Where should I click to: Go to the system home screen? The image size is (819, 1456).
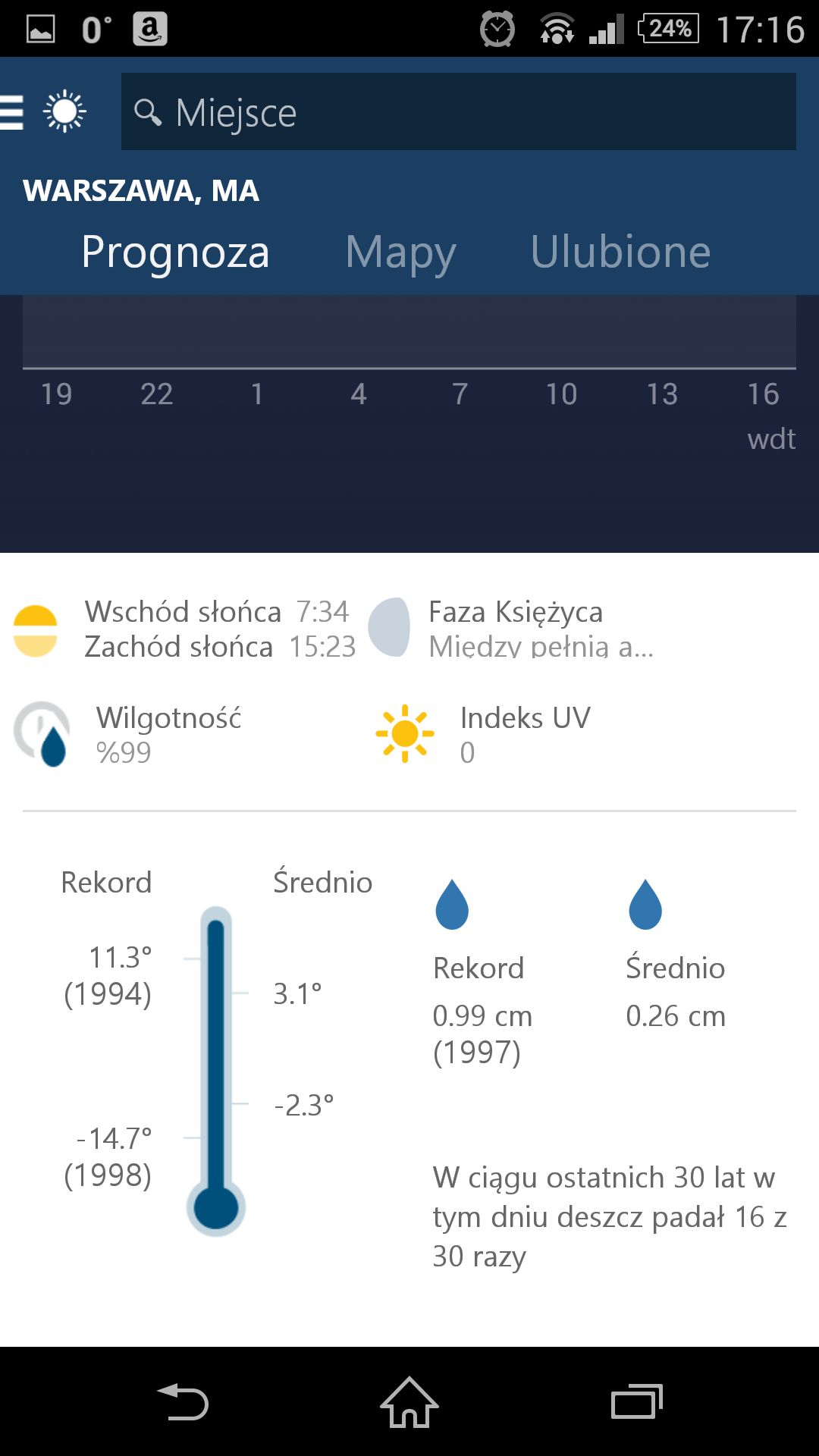click(409, 1401)
